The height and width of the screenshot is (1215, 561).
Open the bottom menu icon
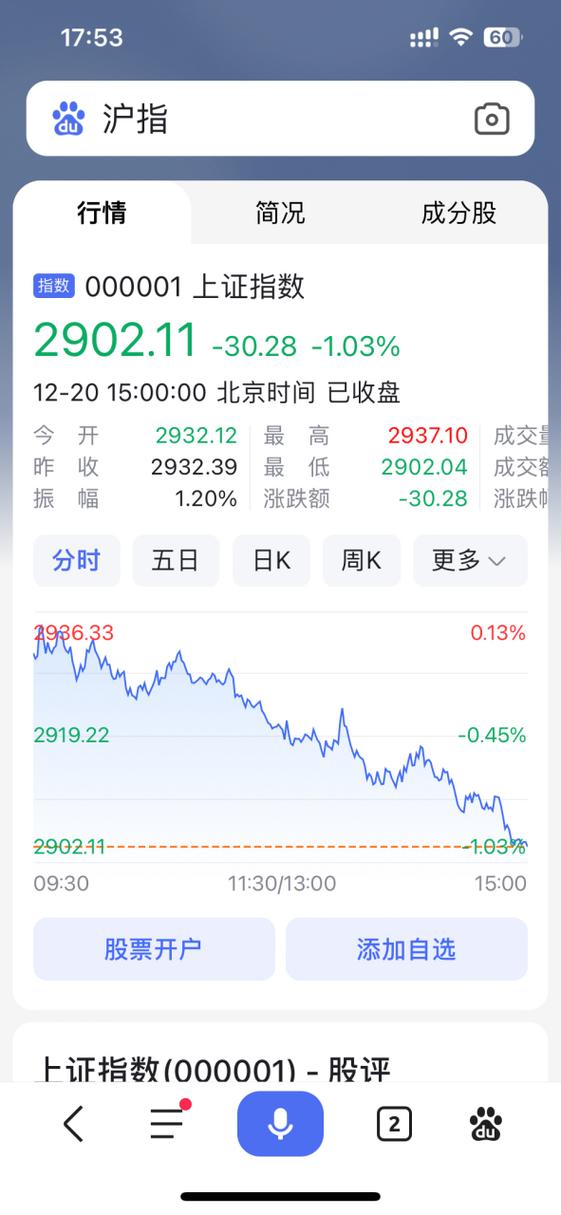(168, 1124)
